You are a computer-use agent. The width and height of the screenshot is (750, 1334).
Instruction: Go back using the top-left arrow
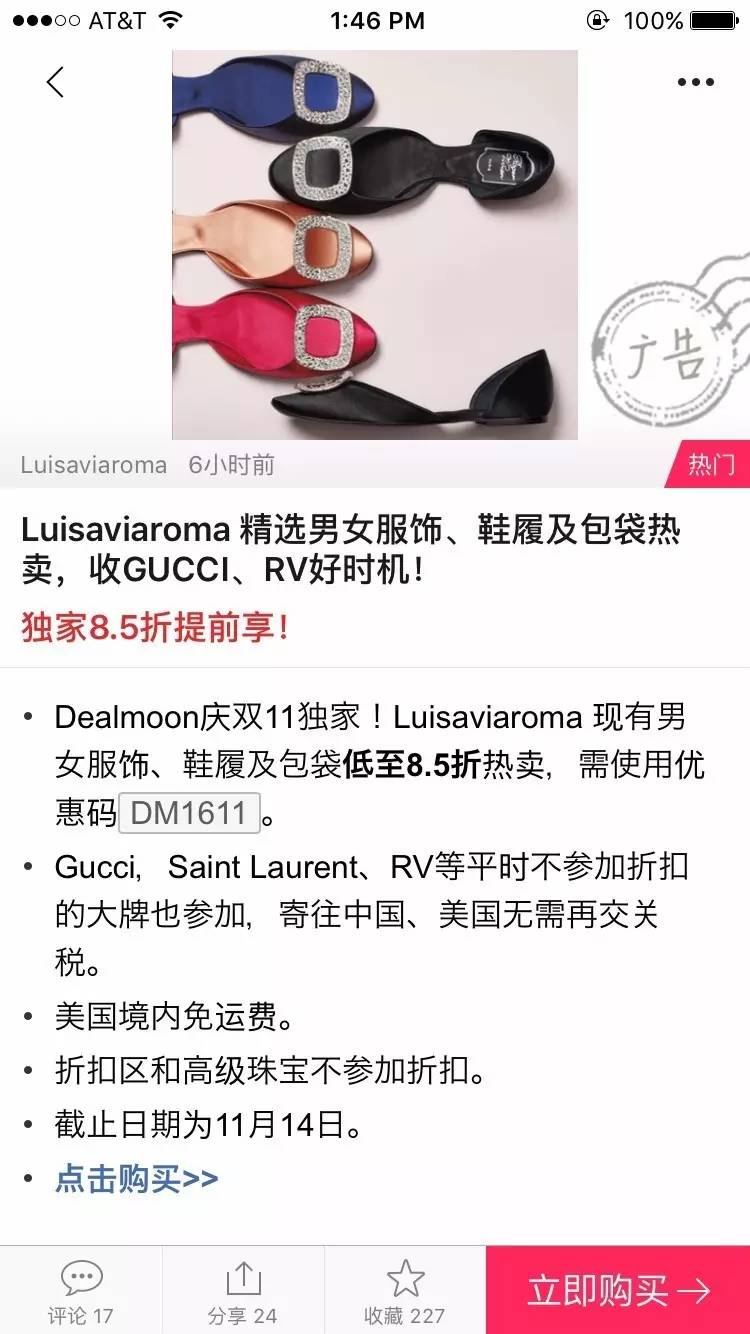55,82
